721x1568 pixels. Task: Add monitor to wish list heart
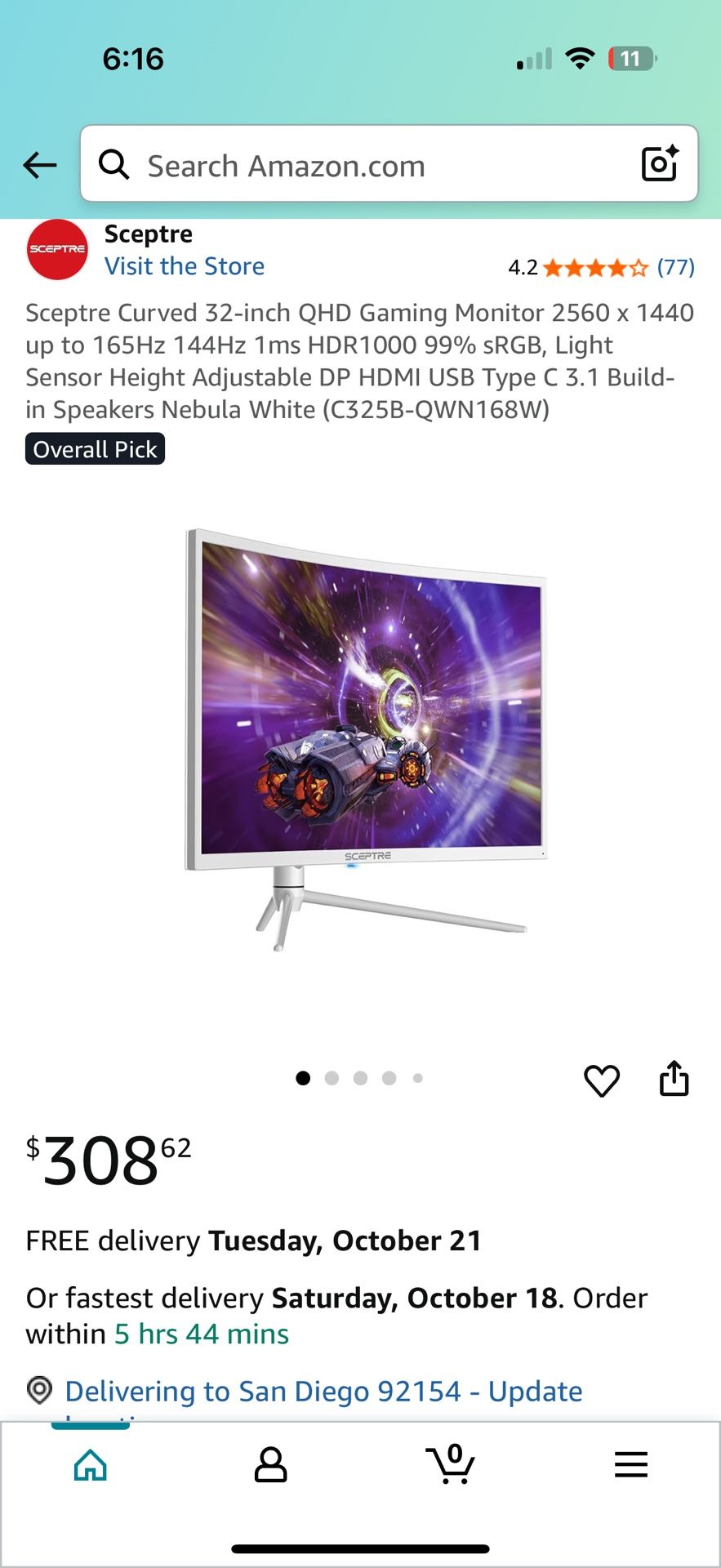pyautogui.click(x=602, y=1080)
